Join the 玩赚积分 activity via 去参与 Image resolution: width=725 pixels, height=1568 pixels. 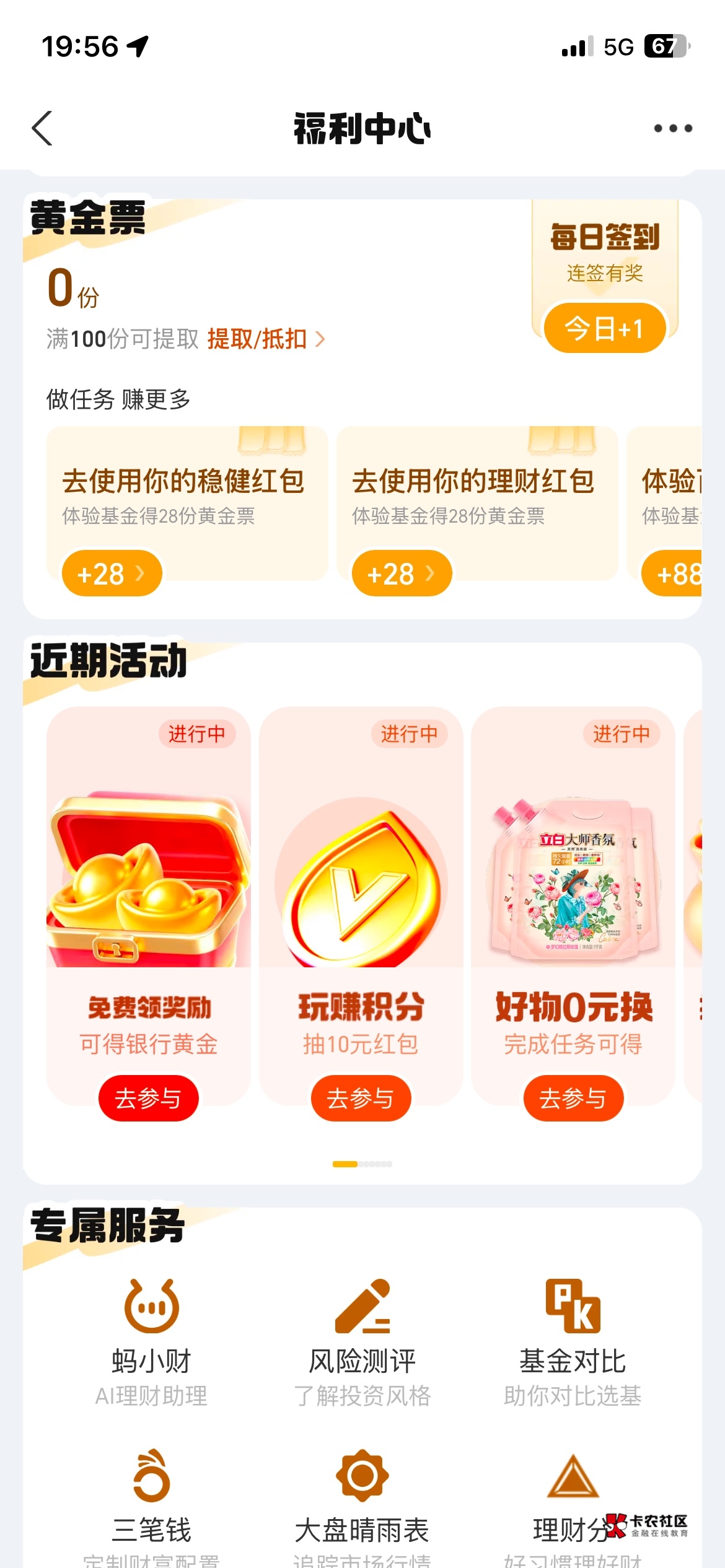[361, 1099]
